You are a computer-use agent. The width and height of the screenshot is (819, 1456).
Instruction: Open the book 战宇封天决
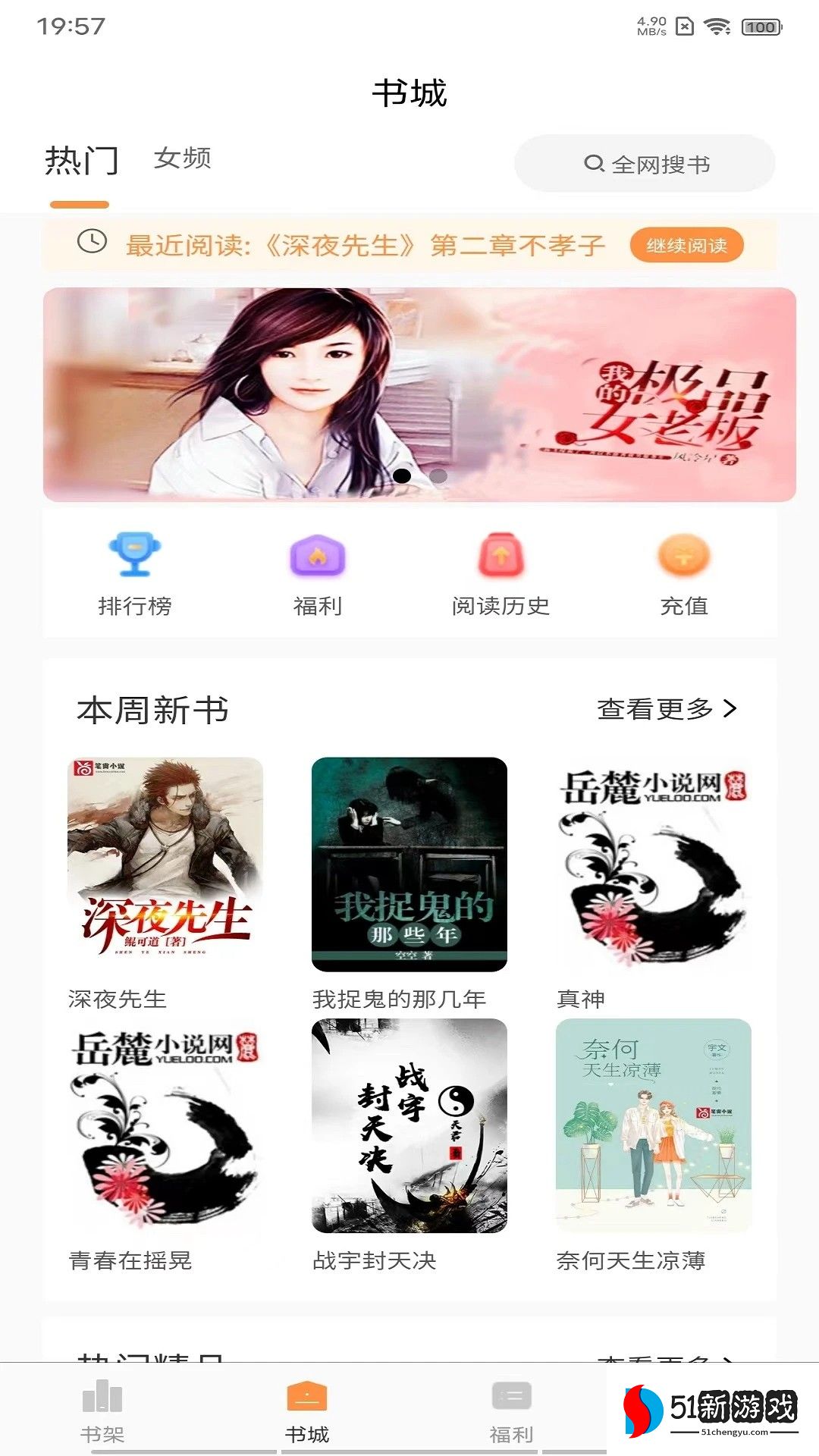tap(409, 1126)
